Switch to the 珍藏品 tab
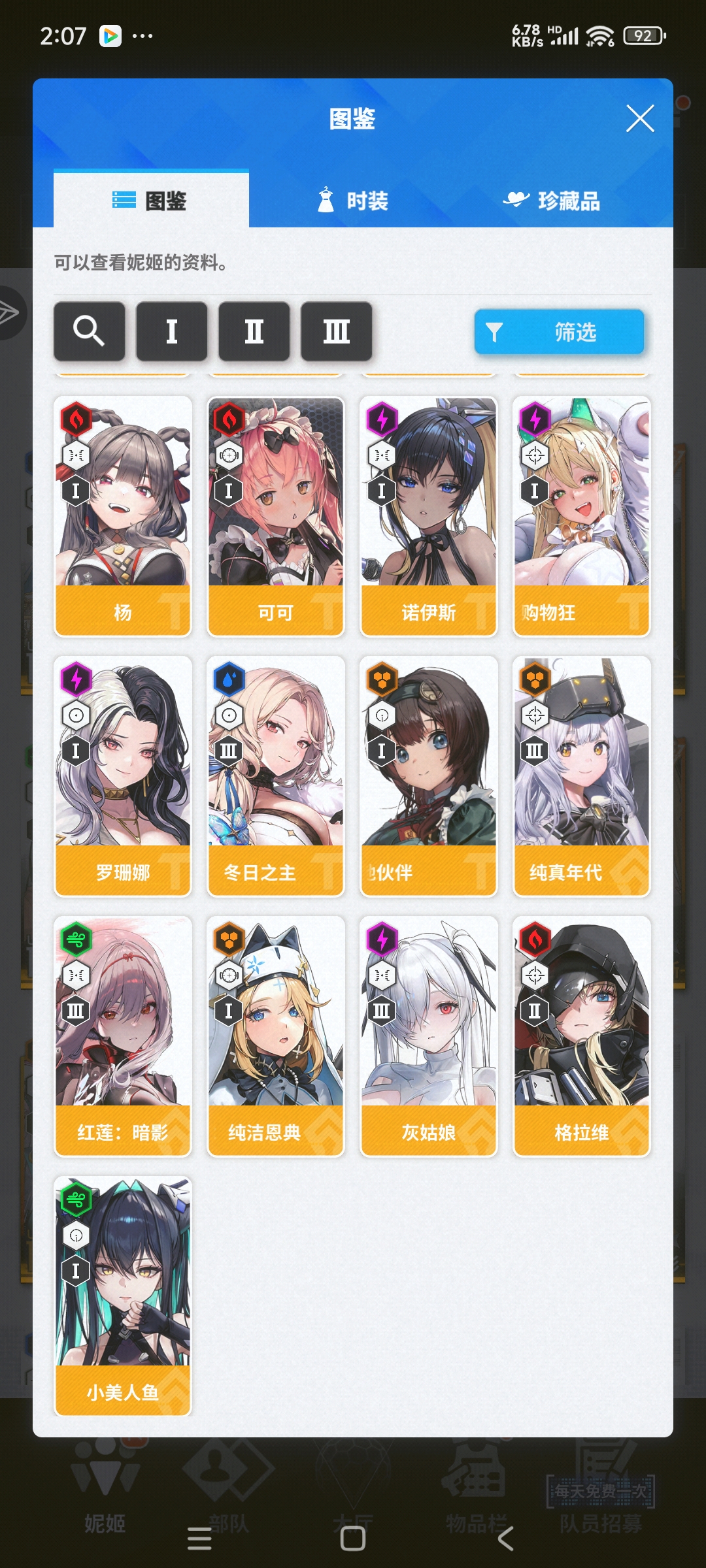 [552, 201]
